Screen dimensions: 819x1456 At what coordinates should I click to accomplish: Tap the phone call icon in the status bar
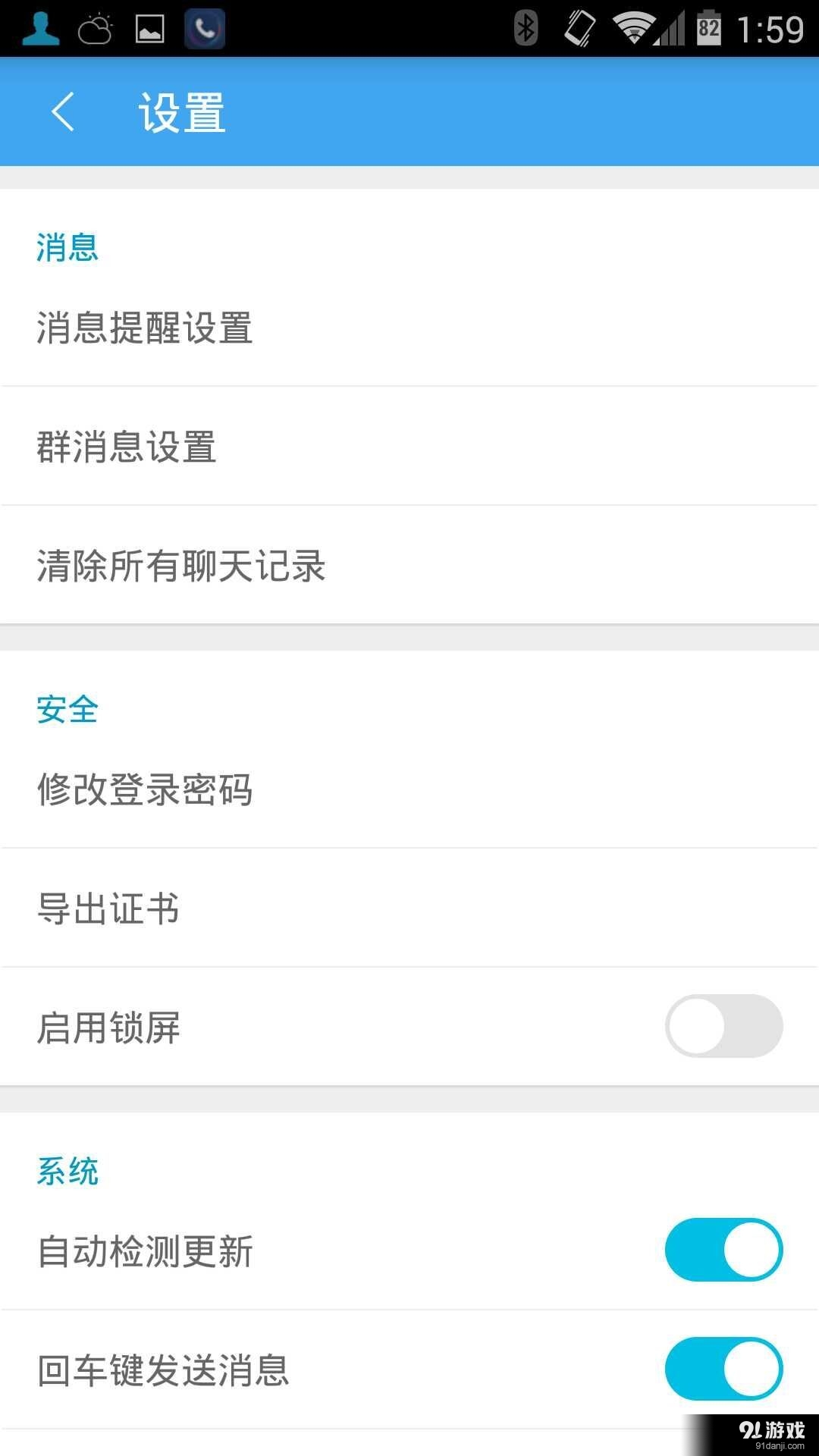pyautogui.click(x=203, y=28)
